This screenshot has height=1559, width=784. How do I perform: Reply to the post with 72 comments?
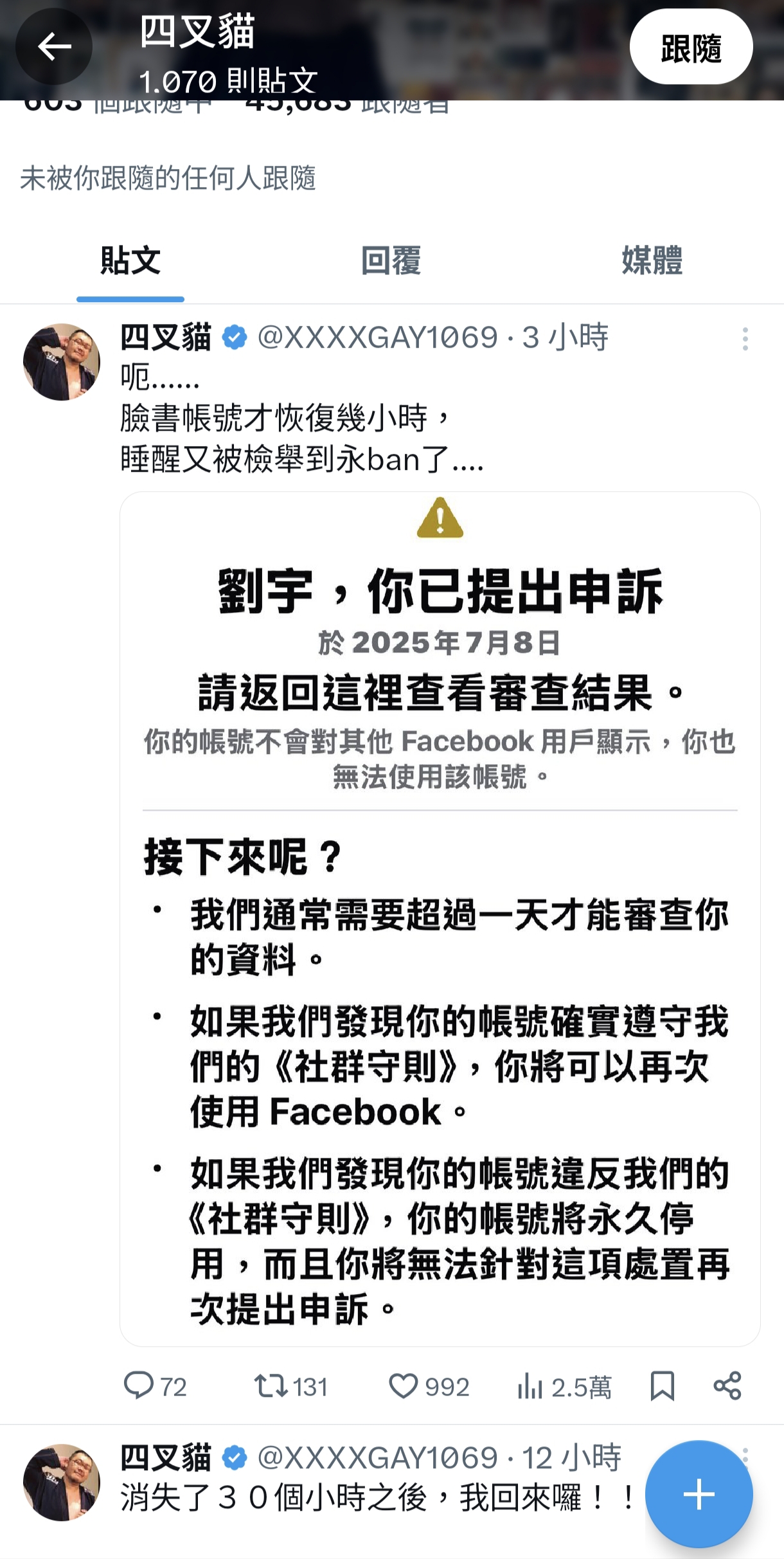pos(155,1387)
